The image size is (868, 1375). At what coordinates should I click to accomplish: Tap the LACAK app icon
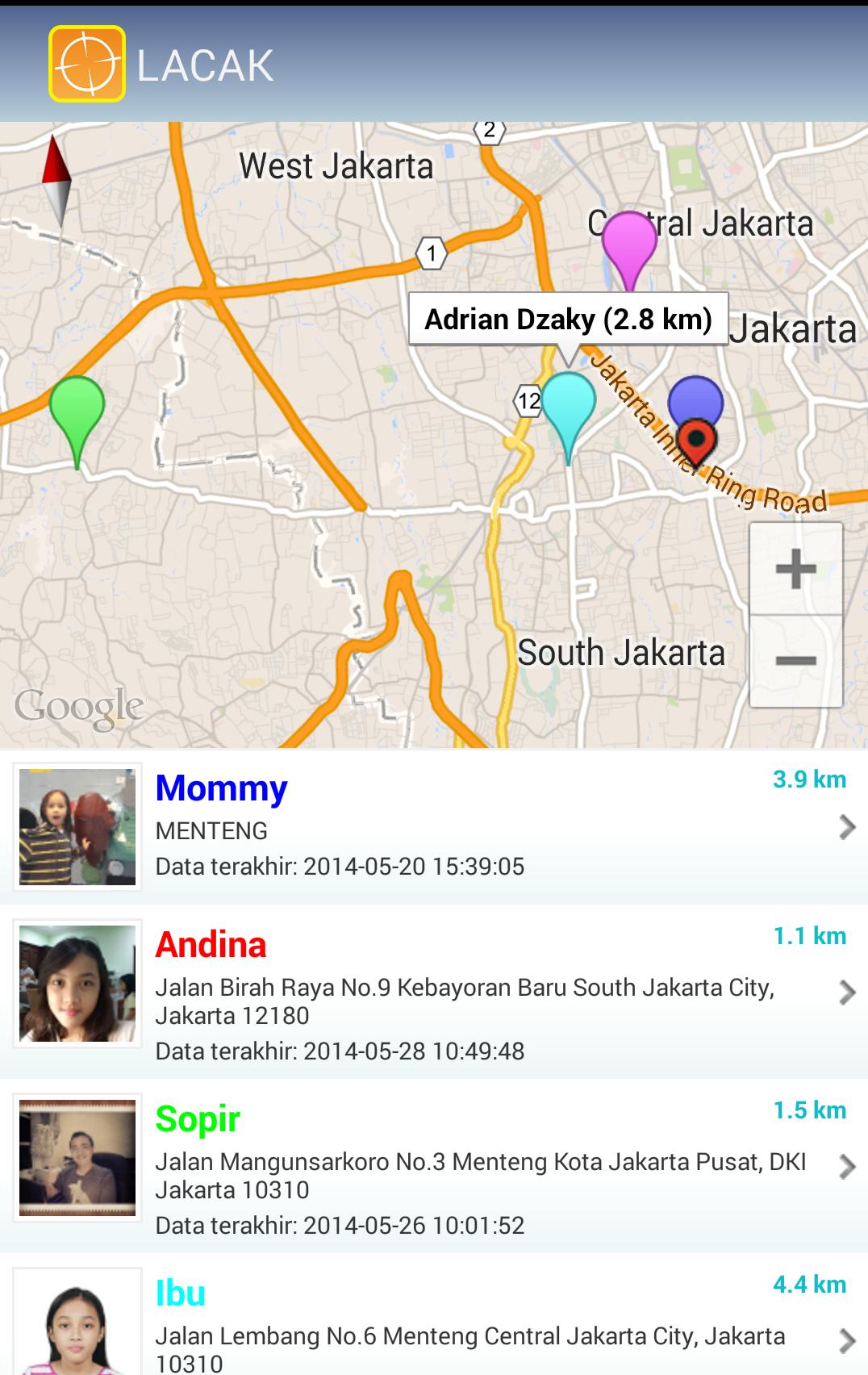(87, 65)
